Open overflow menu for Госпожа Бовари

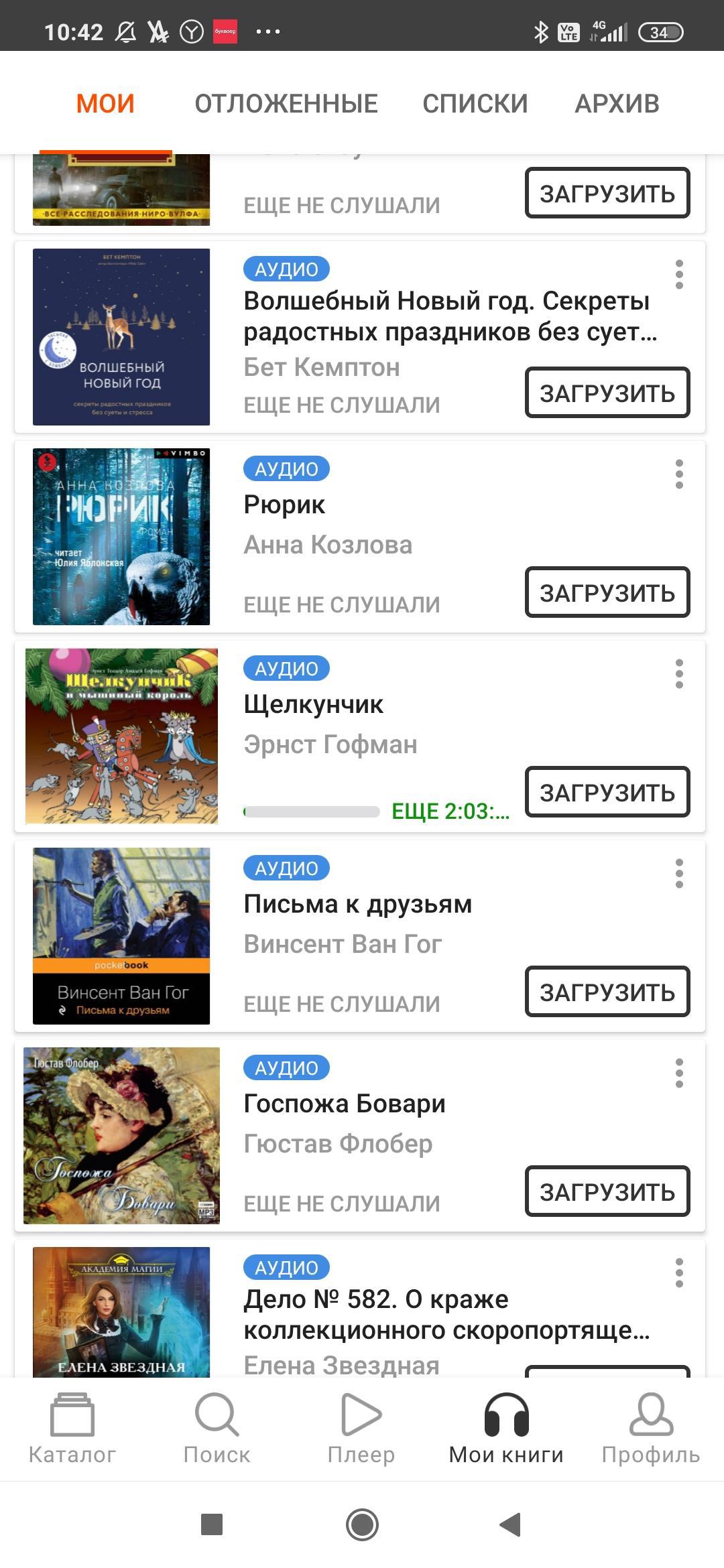point(679,1073)
